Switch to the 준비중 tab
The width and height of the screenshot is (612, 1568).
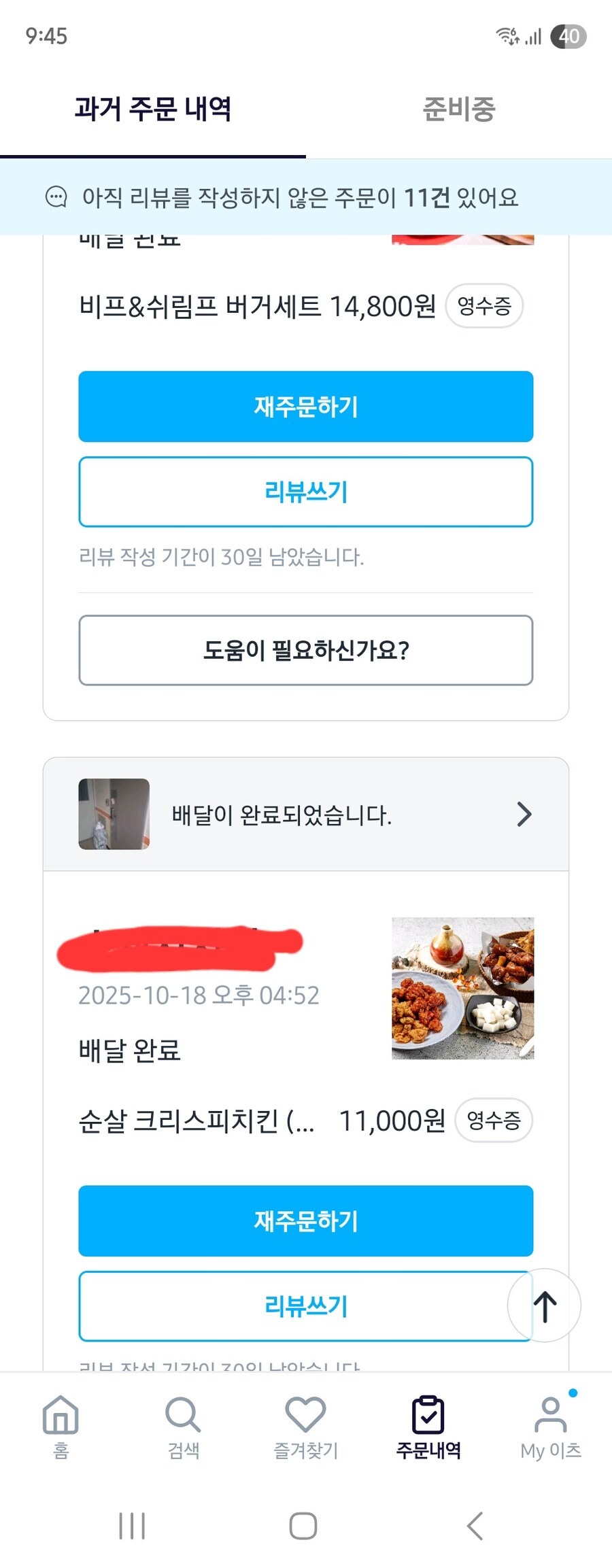(459, 109)
